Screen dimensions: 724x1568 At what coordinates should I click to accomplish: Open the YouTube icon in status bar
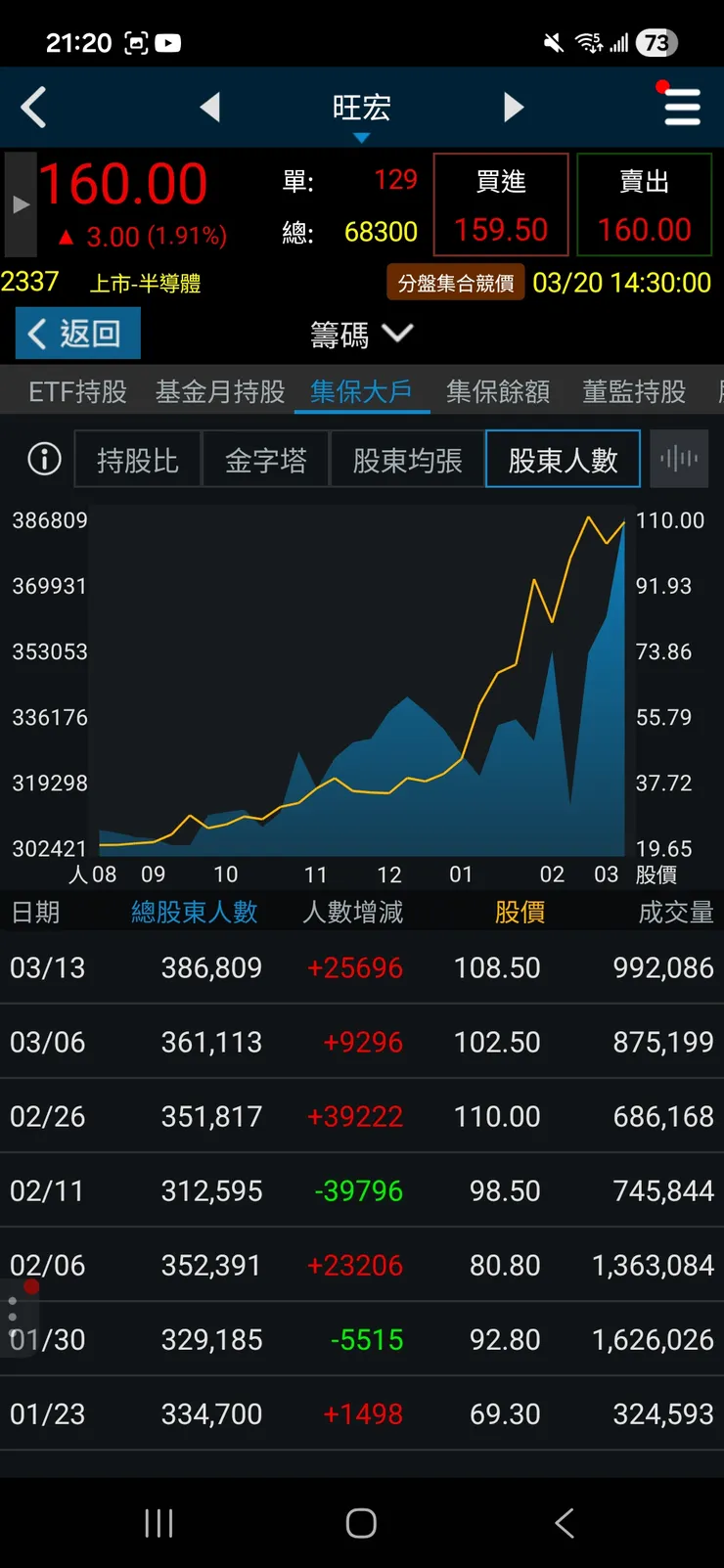tap(168, 42)
